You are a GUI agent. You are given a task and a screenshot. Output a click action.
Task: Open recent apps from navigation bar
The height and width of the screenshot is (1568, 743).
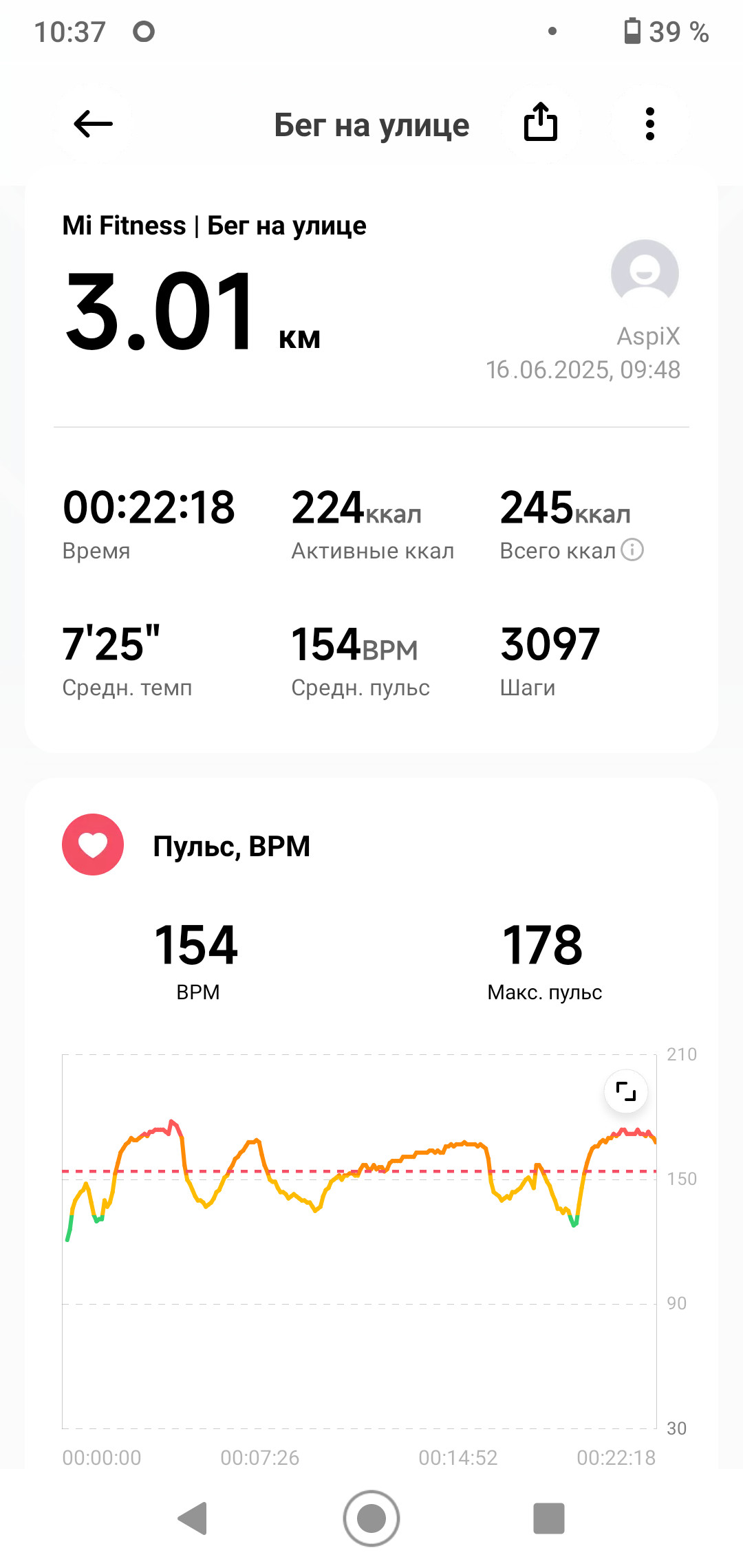point(549,1518)
